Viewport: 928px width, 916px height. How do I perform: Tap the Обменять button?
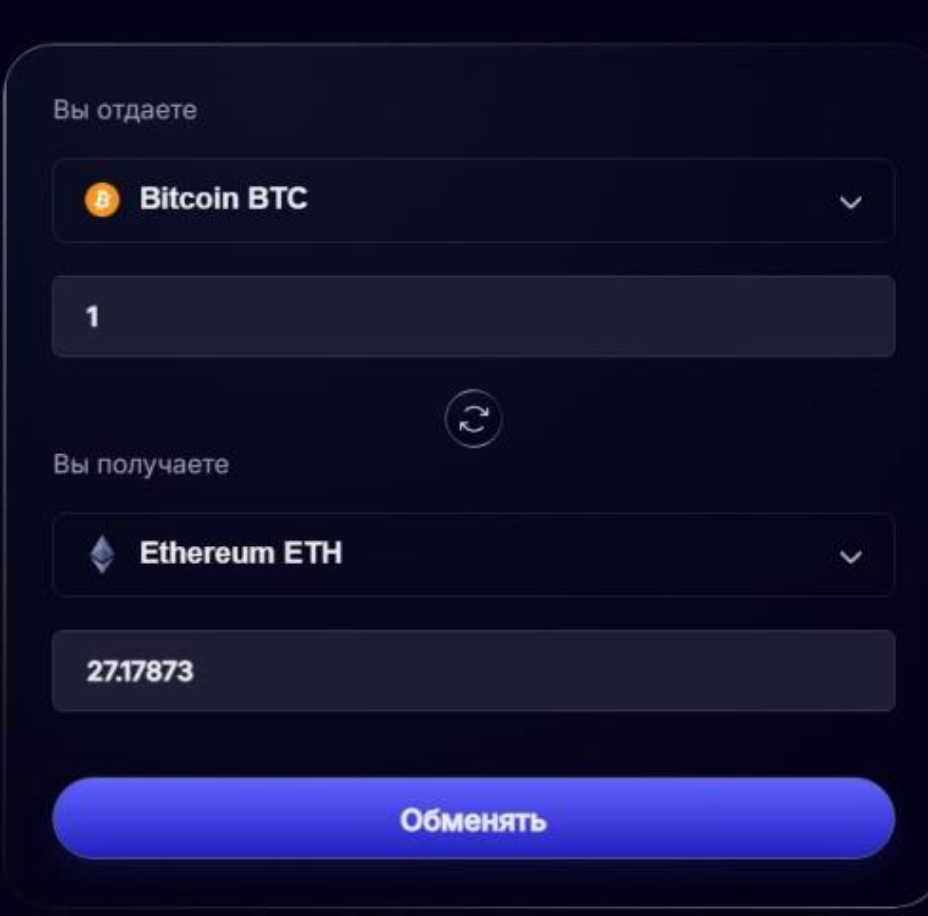point(473,819)
